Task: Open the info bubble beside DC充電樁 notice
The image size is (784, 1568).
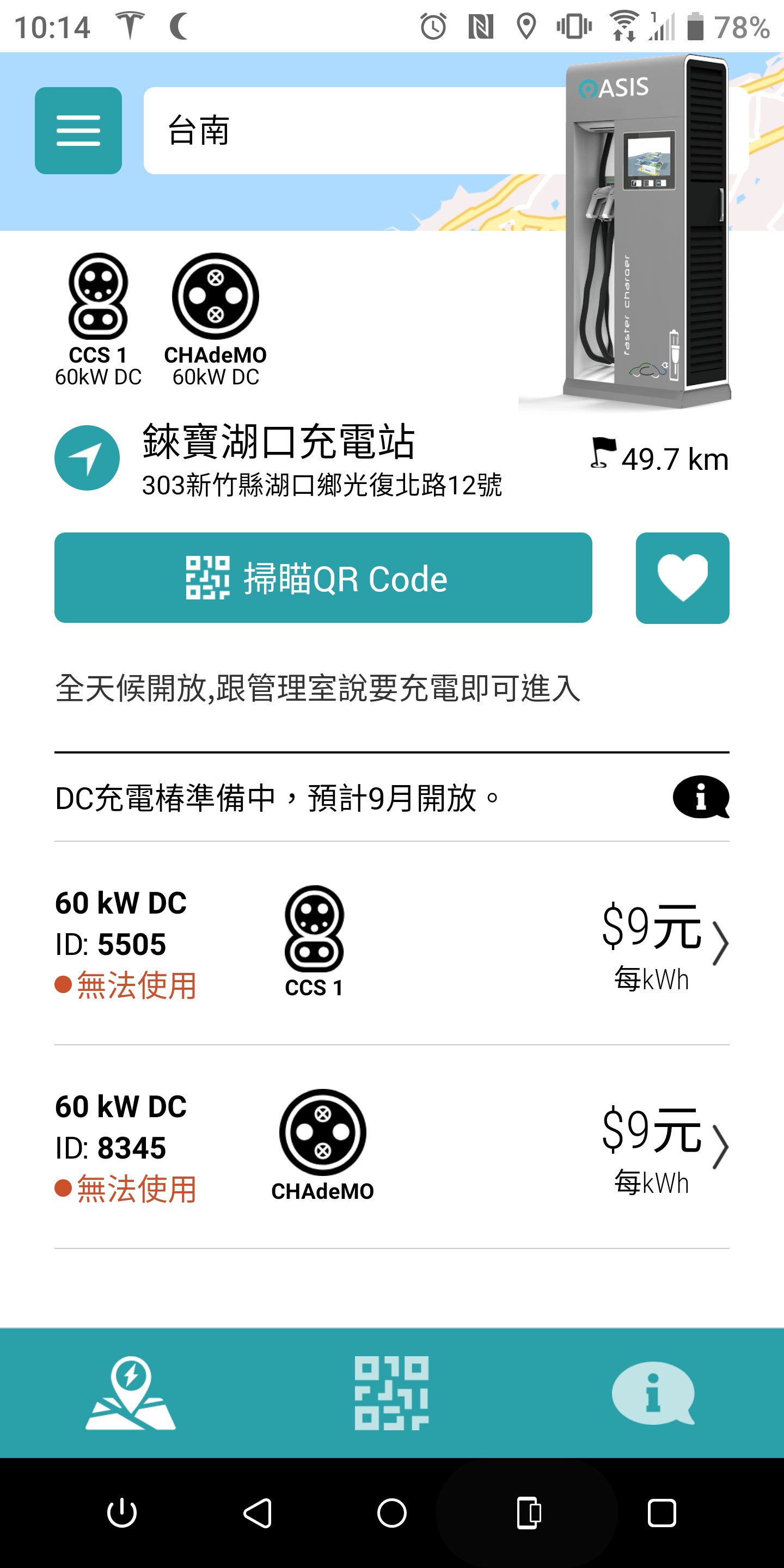Action: click(x=701, y=797)
